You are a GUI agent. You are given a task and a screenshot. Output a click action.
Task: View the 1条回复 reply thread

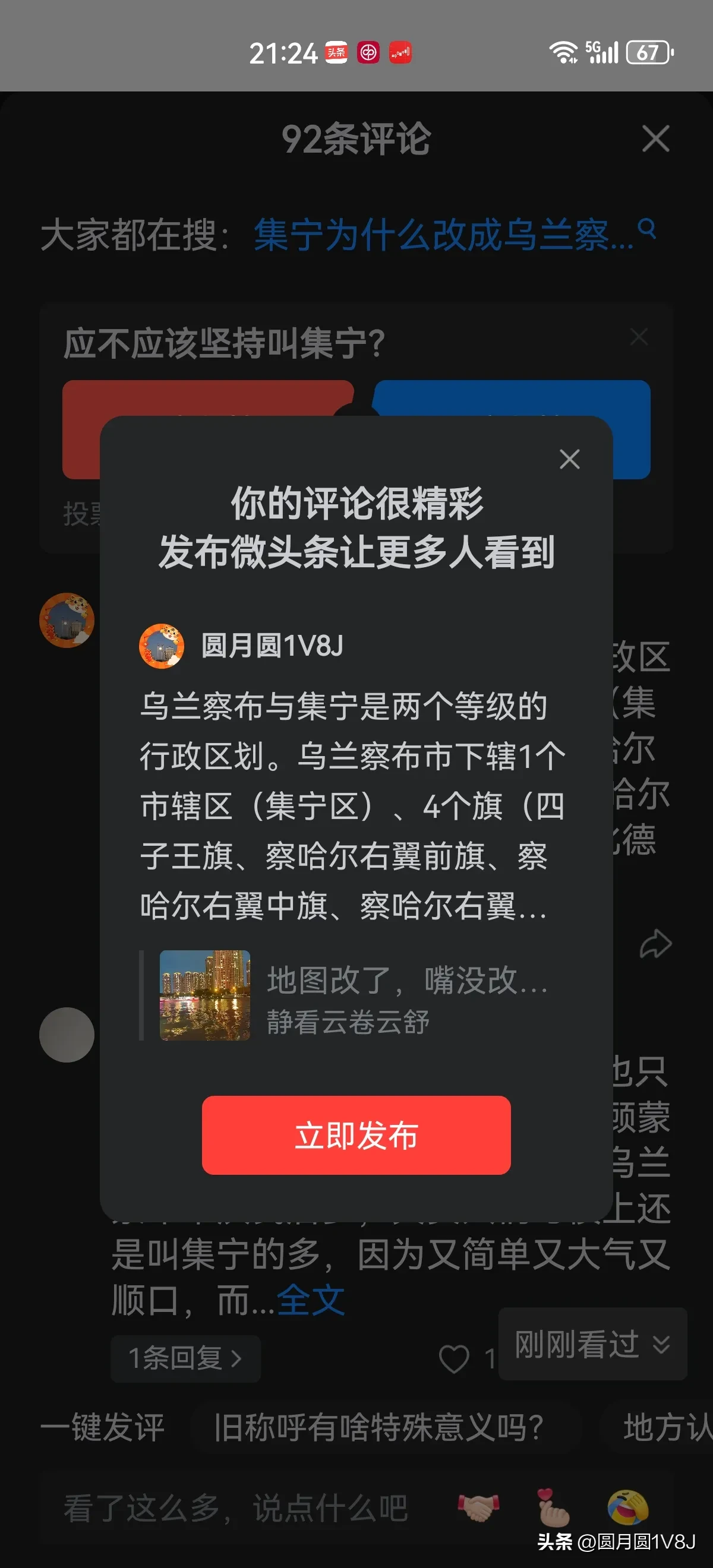point(185,1358)
